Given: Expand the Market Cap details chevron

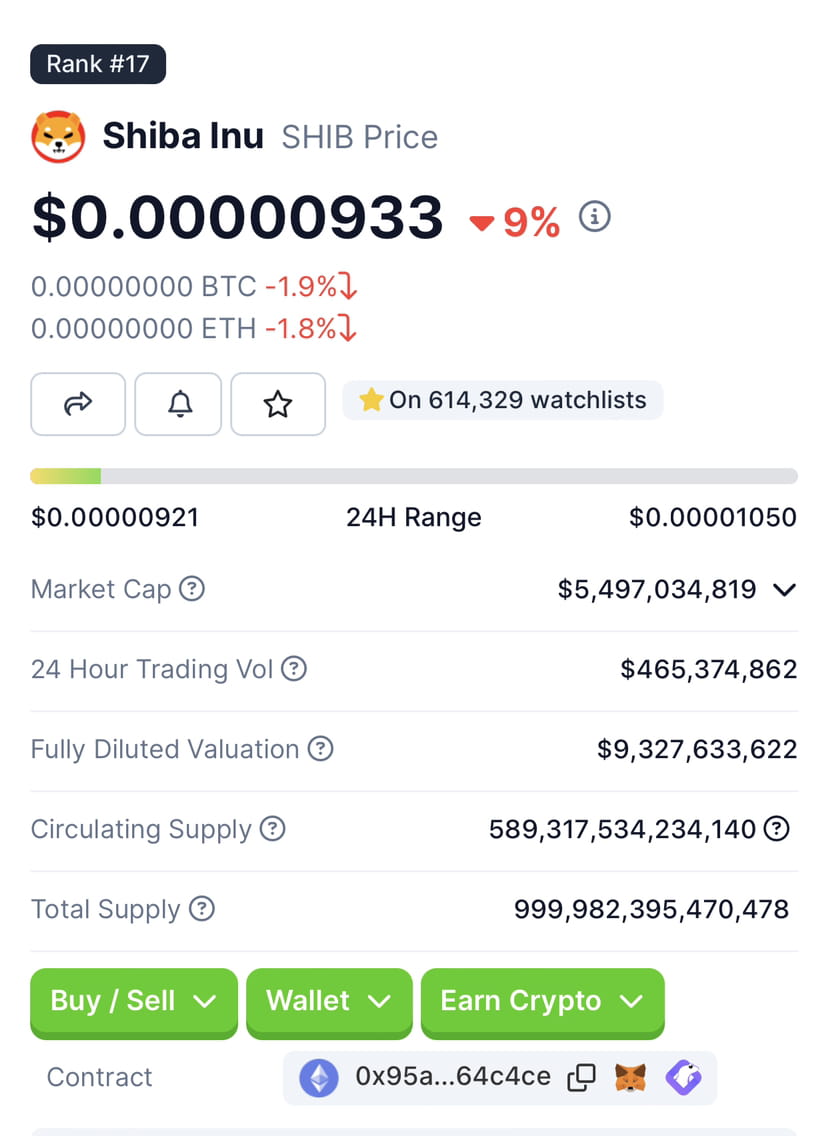Looking at the screenshot, I should point(789,590).
